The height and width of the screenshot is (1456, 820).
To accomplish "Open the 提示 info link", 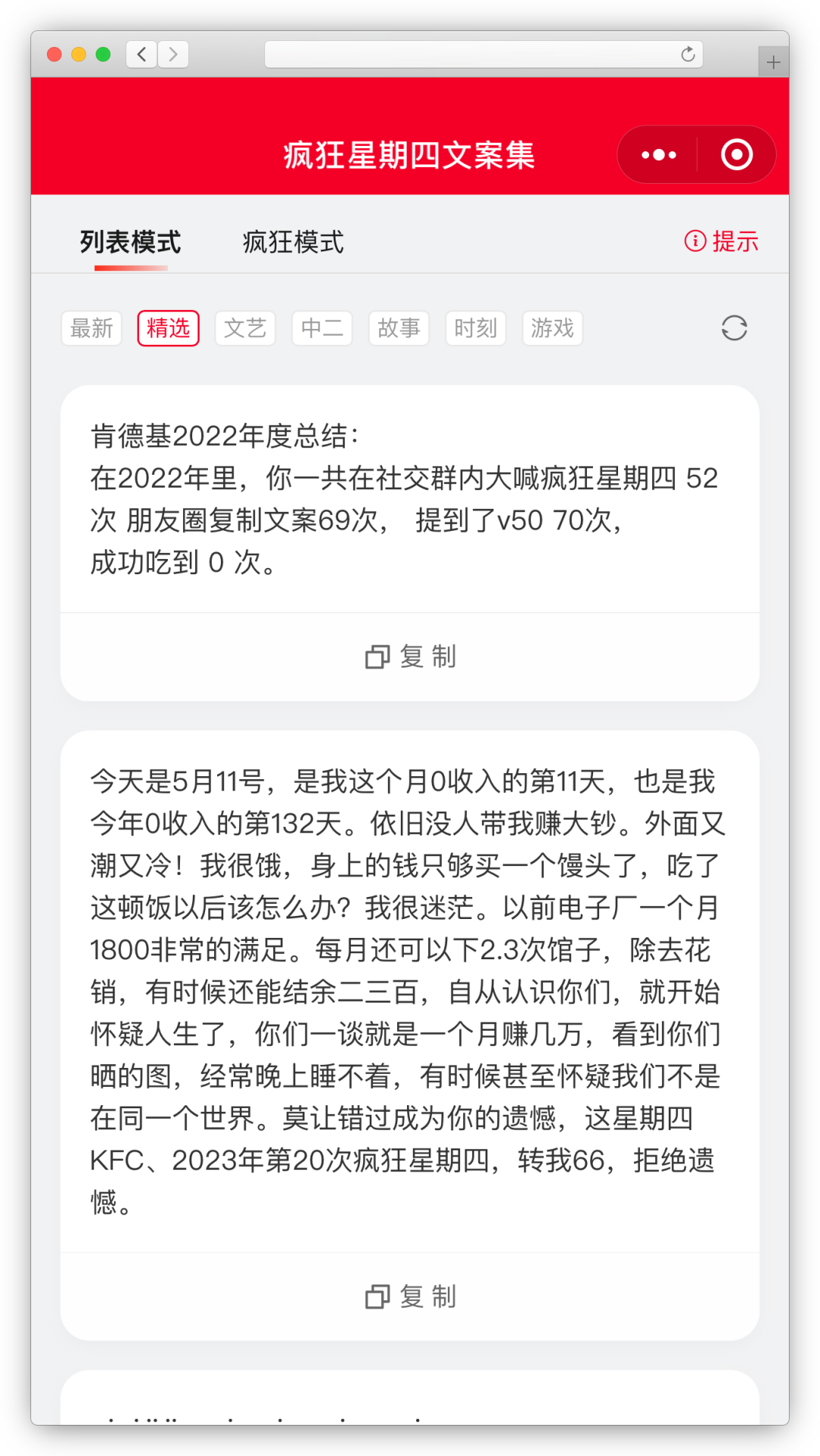I will tap(721, 242).
